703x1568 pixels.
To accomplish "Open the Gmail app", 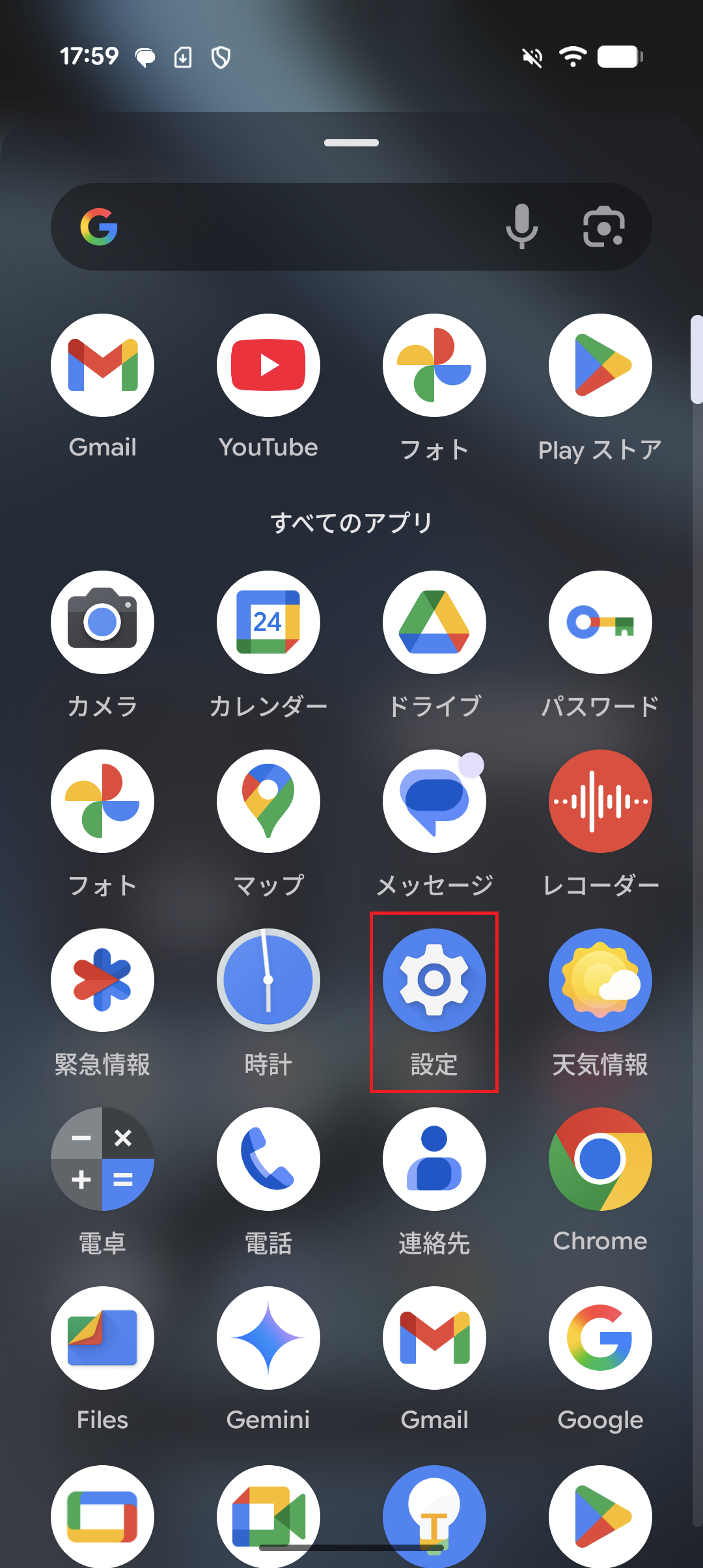I will 102,366.
